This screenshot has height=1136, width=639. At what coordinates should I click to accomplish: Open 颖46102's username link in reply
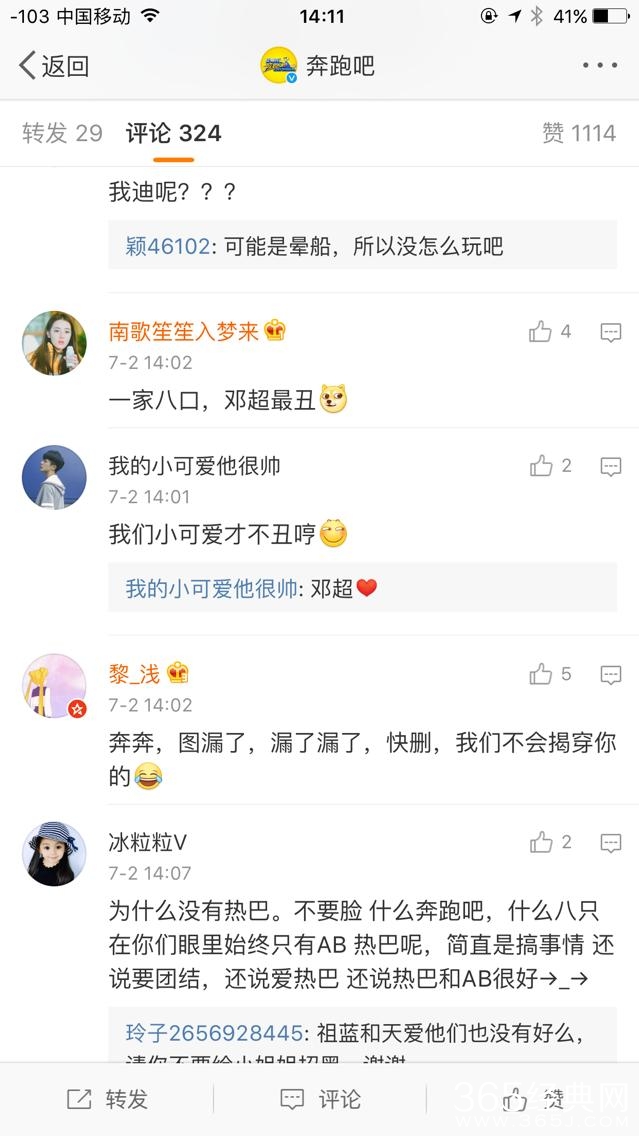[168, 246]
